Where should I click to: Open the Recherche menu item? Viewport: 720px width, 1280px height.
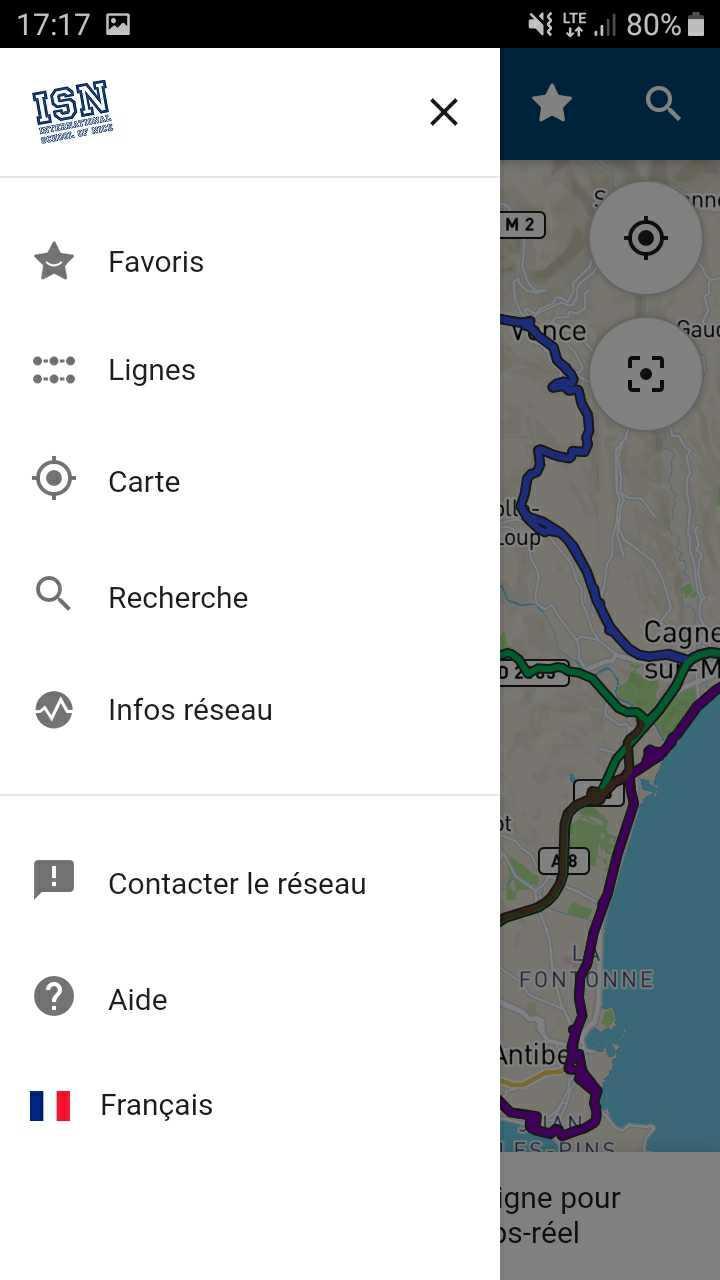coord(177,597)
